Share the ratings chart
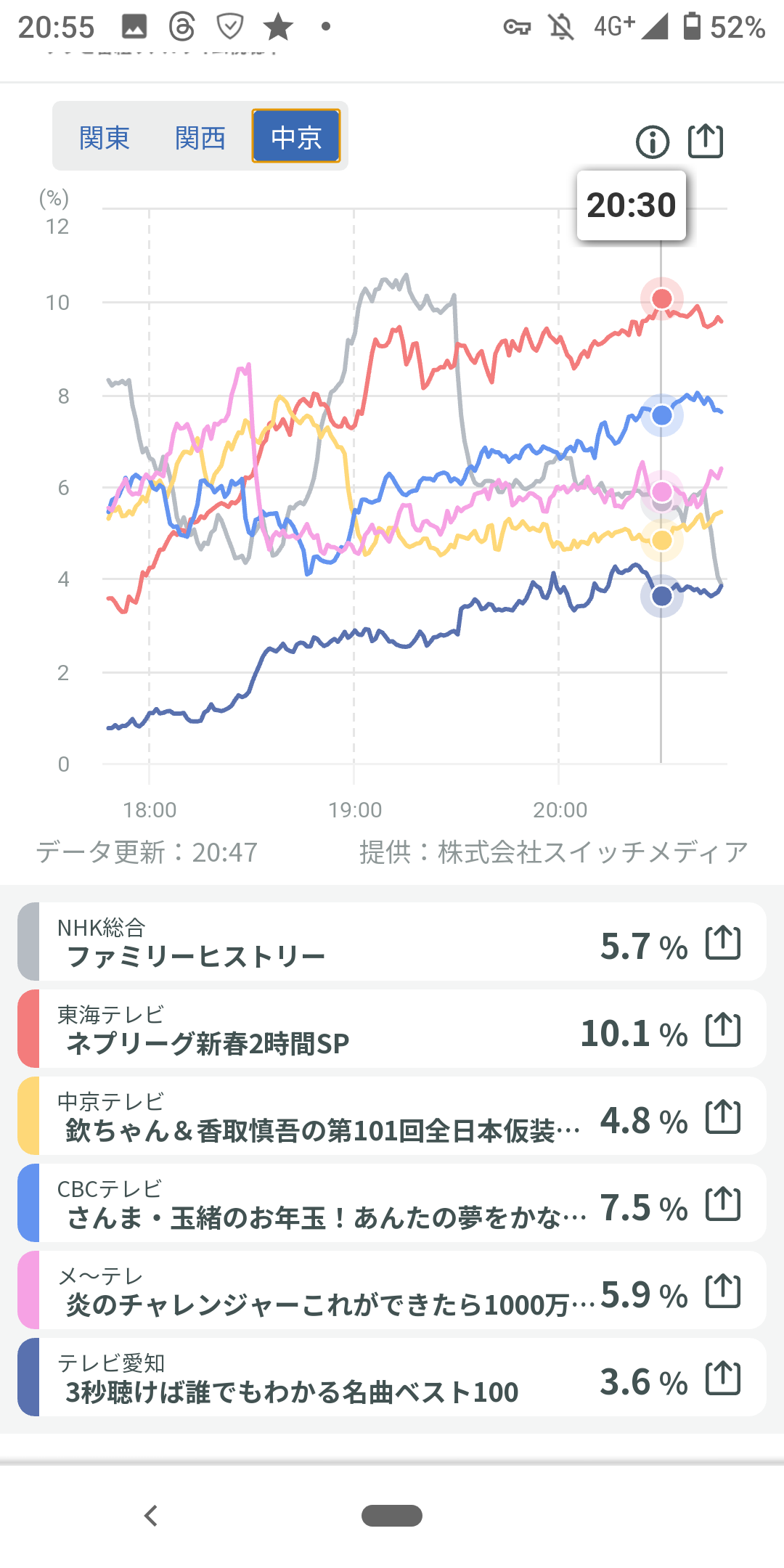This screenshot has width=784, height=1568. click(706, 141)
